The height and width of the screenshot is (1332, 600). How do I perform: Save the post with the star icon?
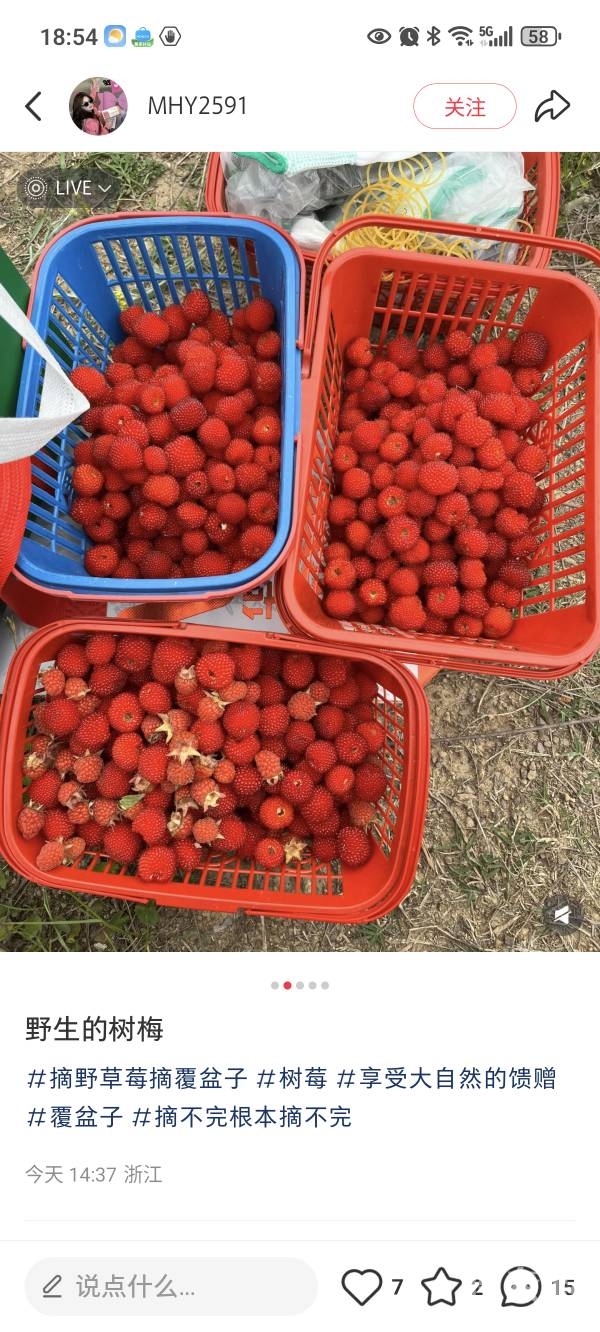[x=441, y=1286]
